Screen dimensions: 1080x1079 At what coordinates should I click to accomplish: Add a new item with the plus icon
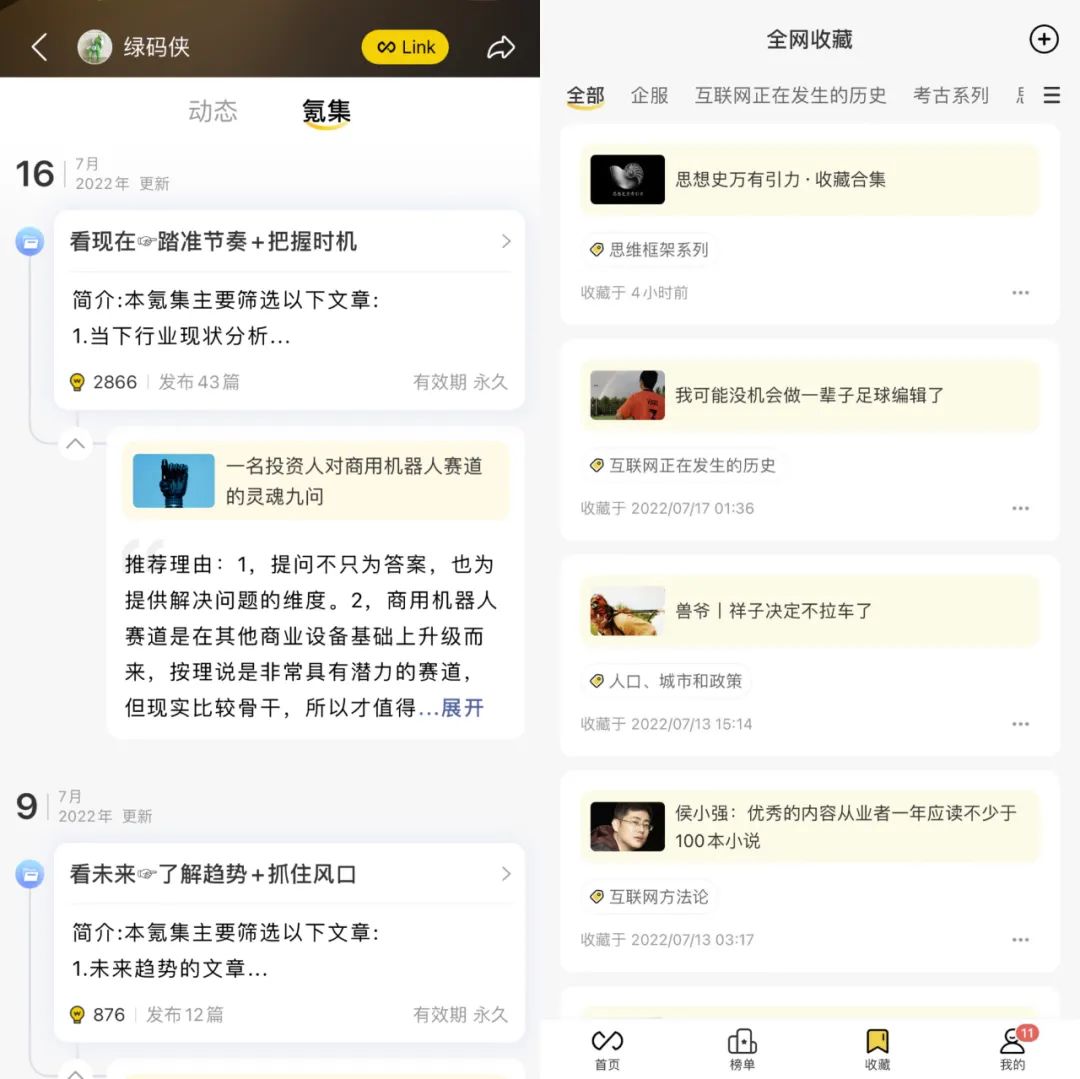coord(1043,39)
